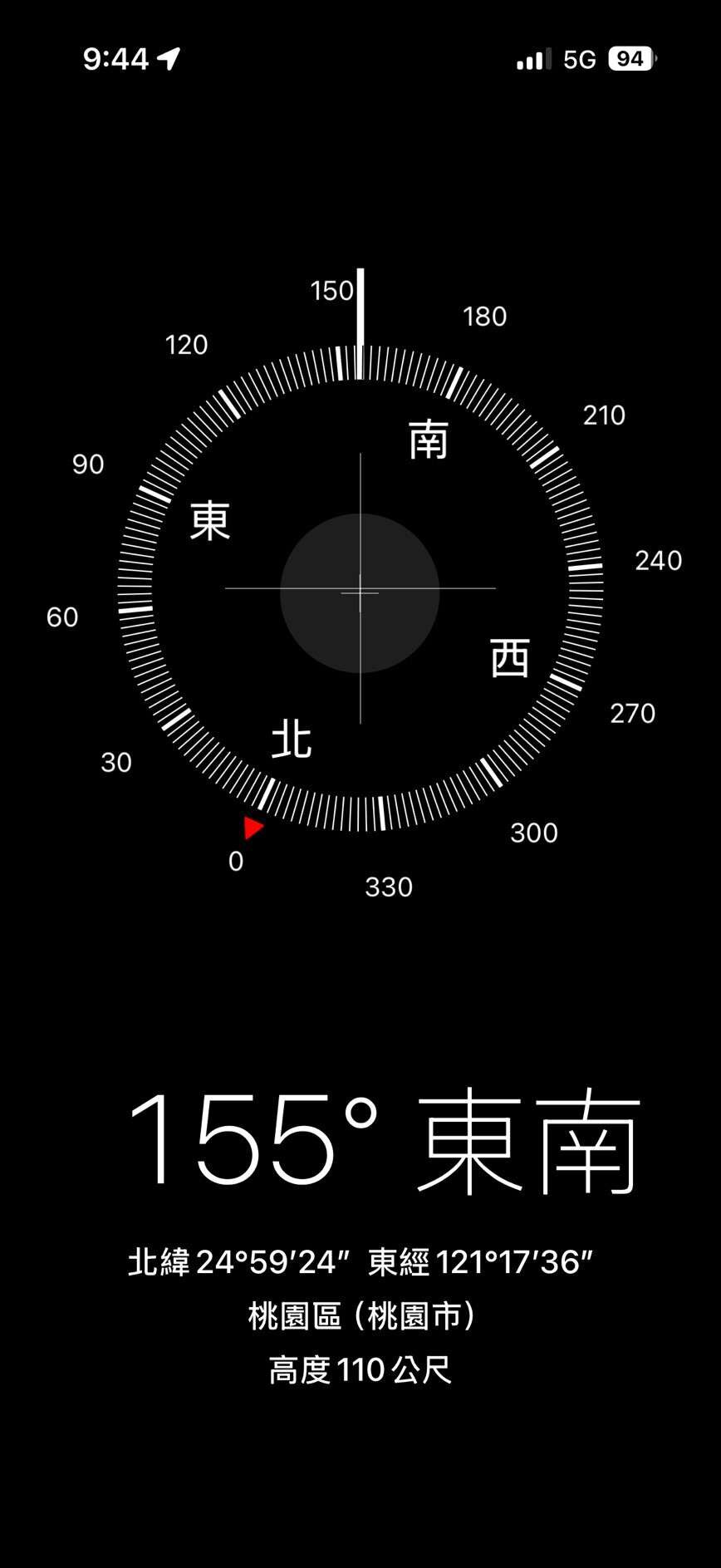Tap the compass dial to lock bearing
This screenshot has width=721, height=1568.
360,588
